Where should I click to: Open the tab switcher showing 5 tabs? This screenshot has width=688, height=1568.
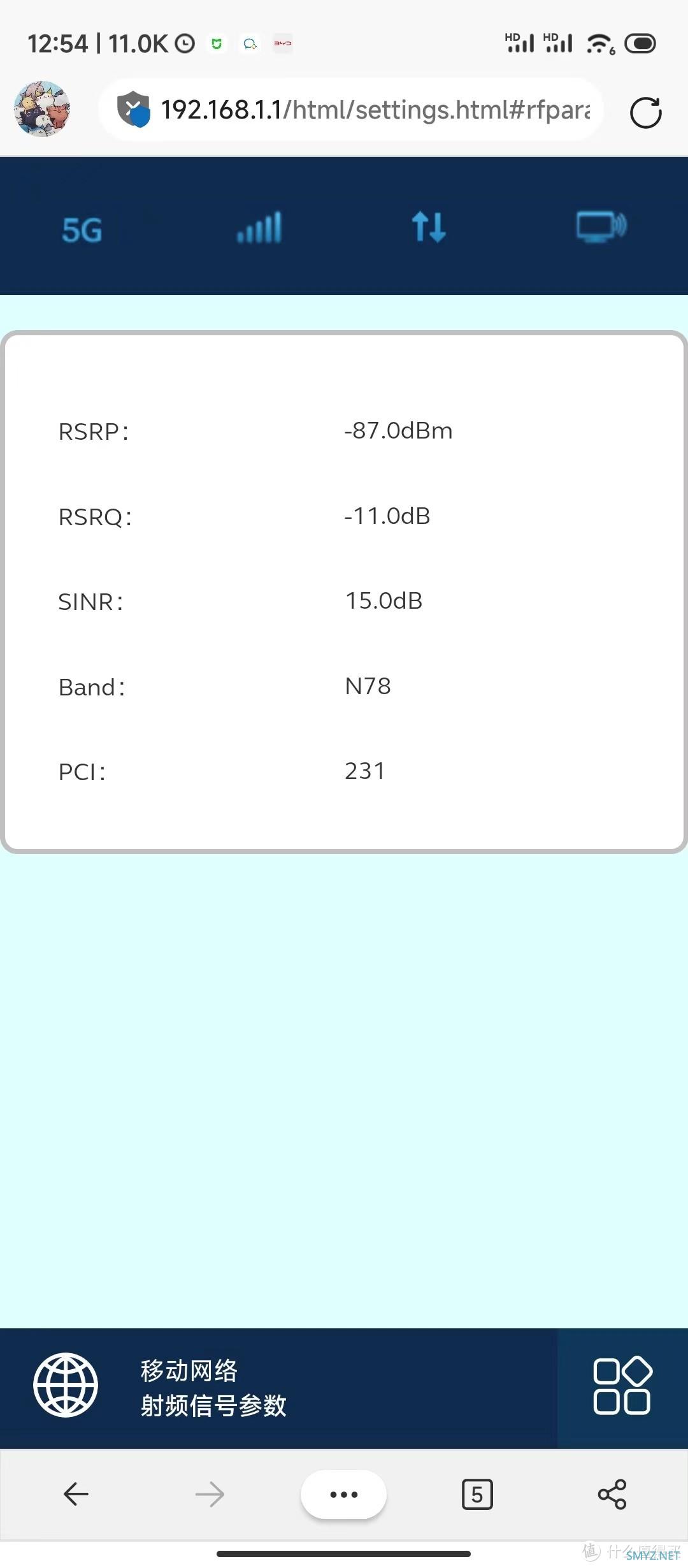click(x=477, y=1494)
